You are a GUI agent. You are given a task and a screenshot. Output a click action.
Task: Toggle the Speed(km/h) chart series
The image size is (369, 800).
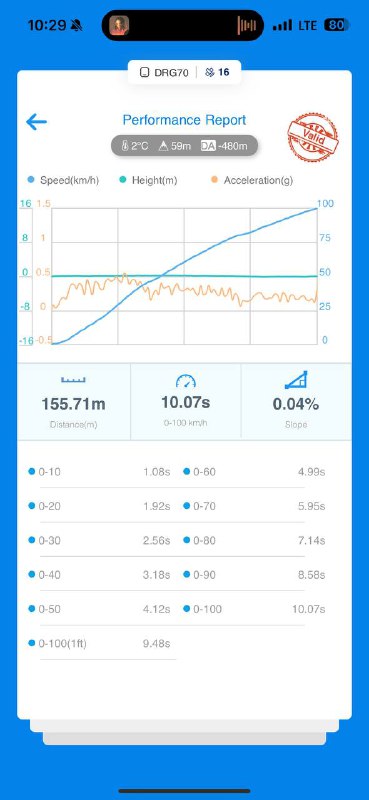click(63, 180)
